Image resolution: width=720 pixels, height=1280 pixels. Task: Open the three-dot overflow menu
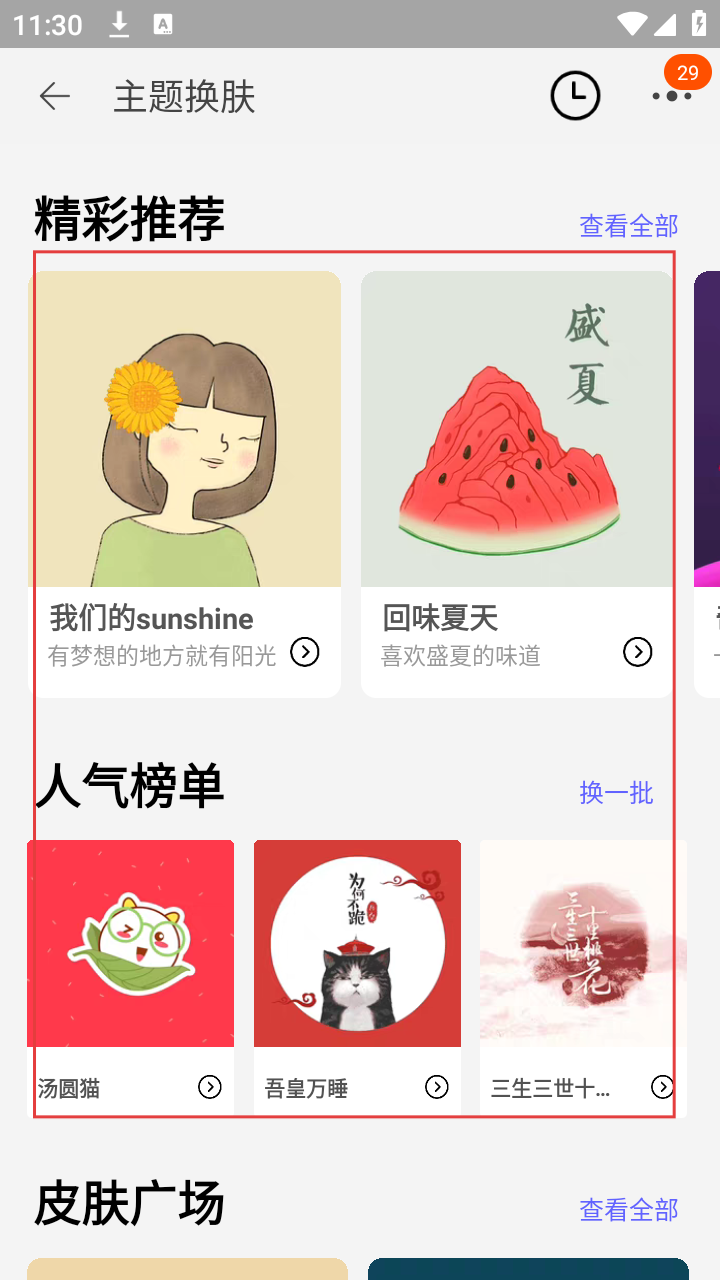[672, 96]
